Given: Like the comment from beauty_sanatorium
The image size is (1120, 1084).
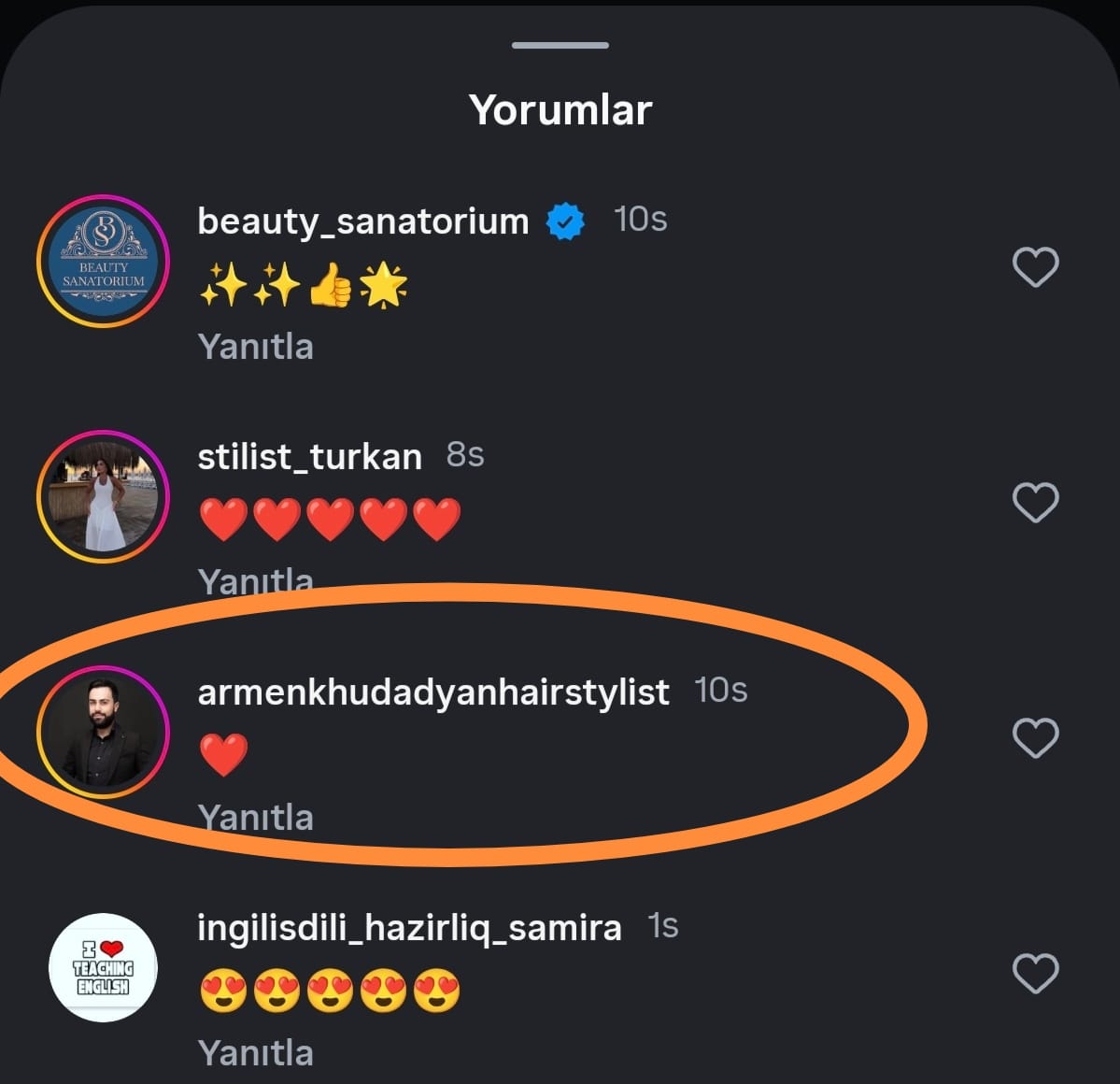Looking at the screenshot, I should [x=1035, y=267].
